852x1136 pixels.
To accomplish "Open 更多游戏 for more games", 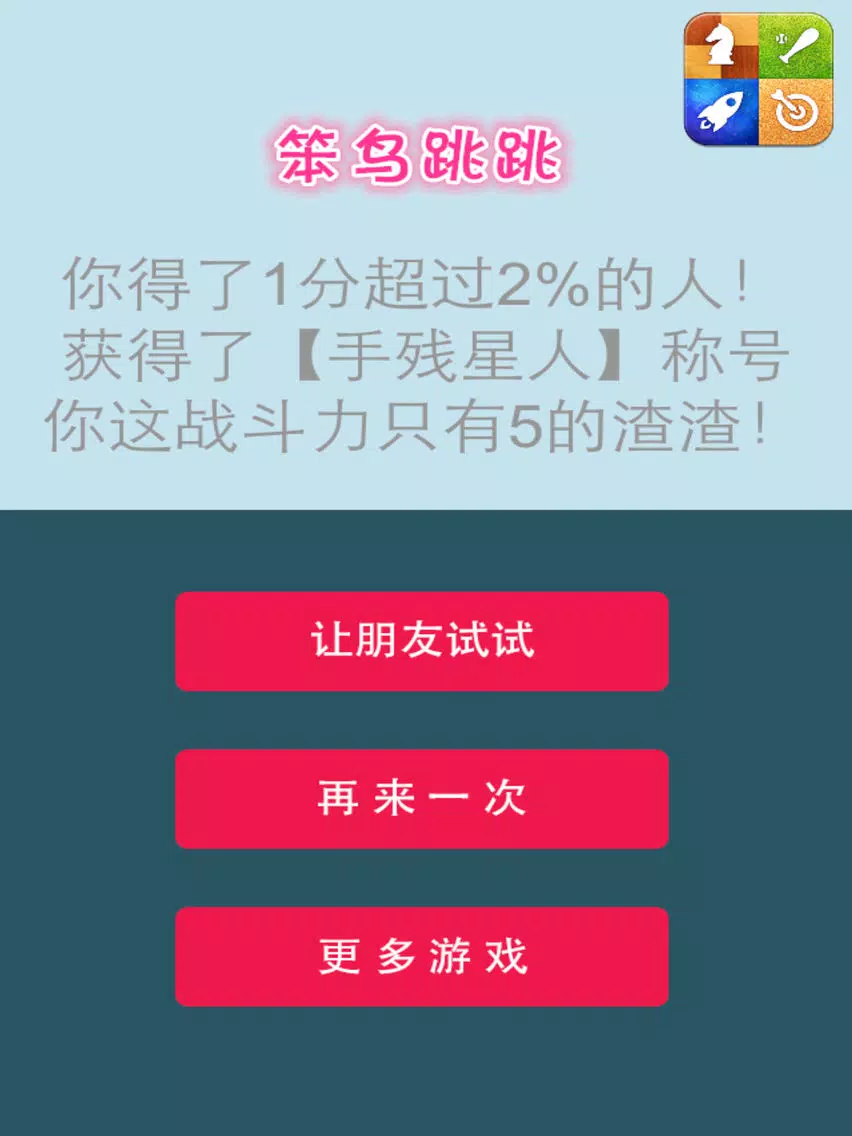I will 422,957.
